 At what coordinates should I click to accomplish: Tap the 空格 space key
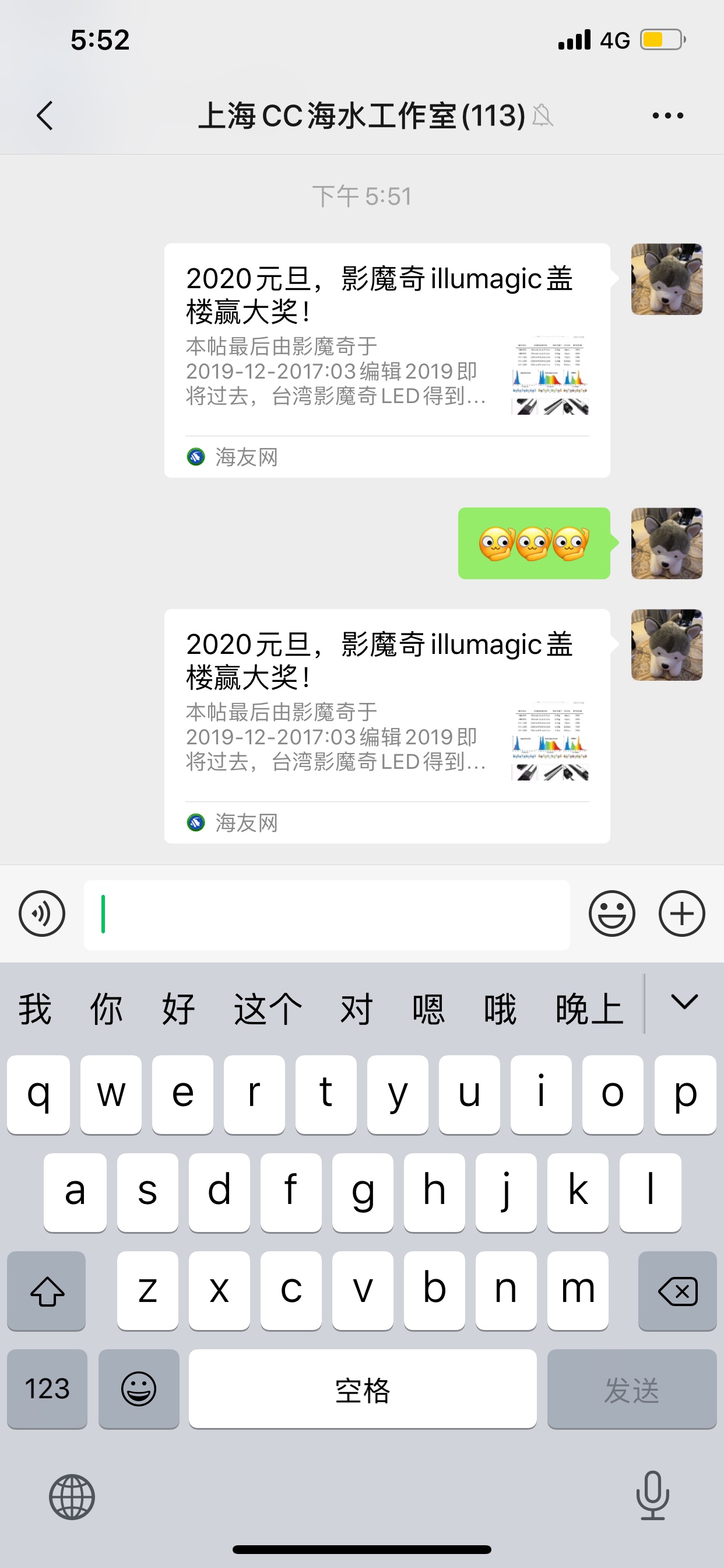coord(362,1388)
